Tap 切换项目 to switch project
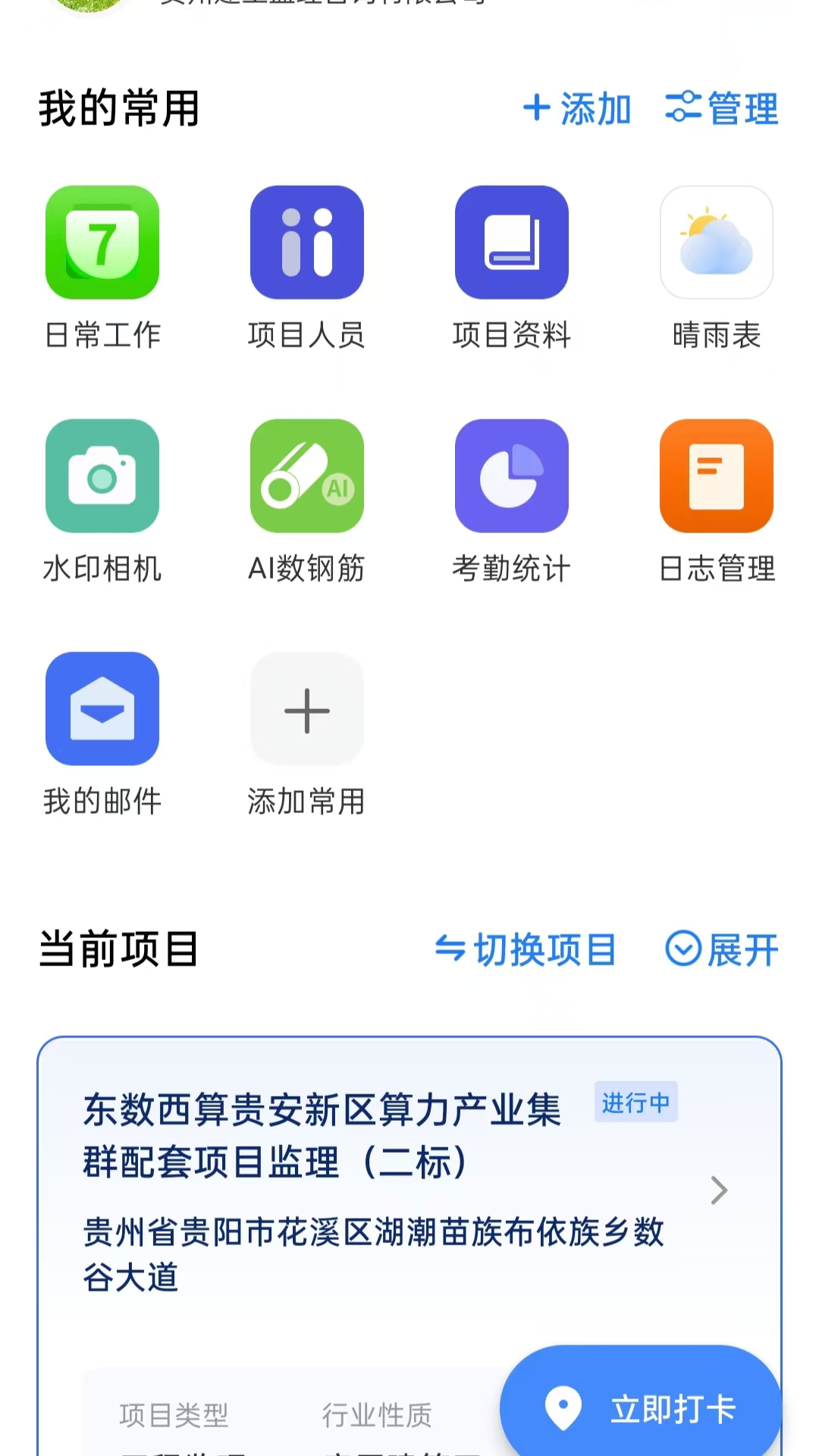The width and height of the screenshot is (819, 1456). point(526,949)
